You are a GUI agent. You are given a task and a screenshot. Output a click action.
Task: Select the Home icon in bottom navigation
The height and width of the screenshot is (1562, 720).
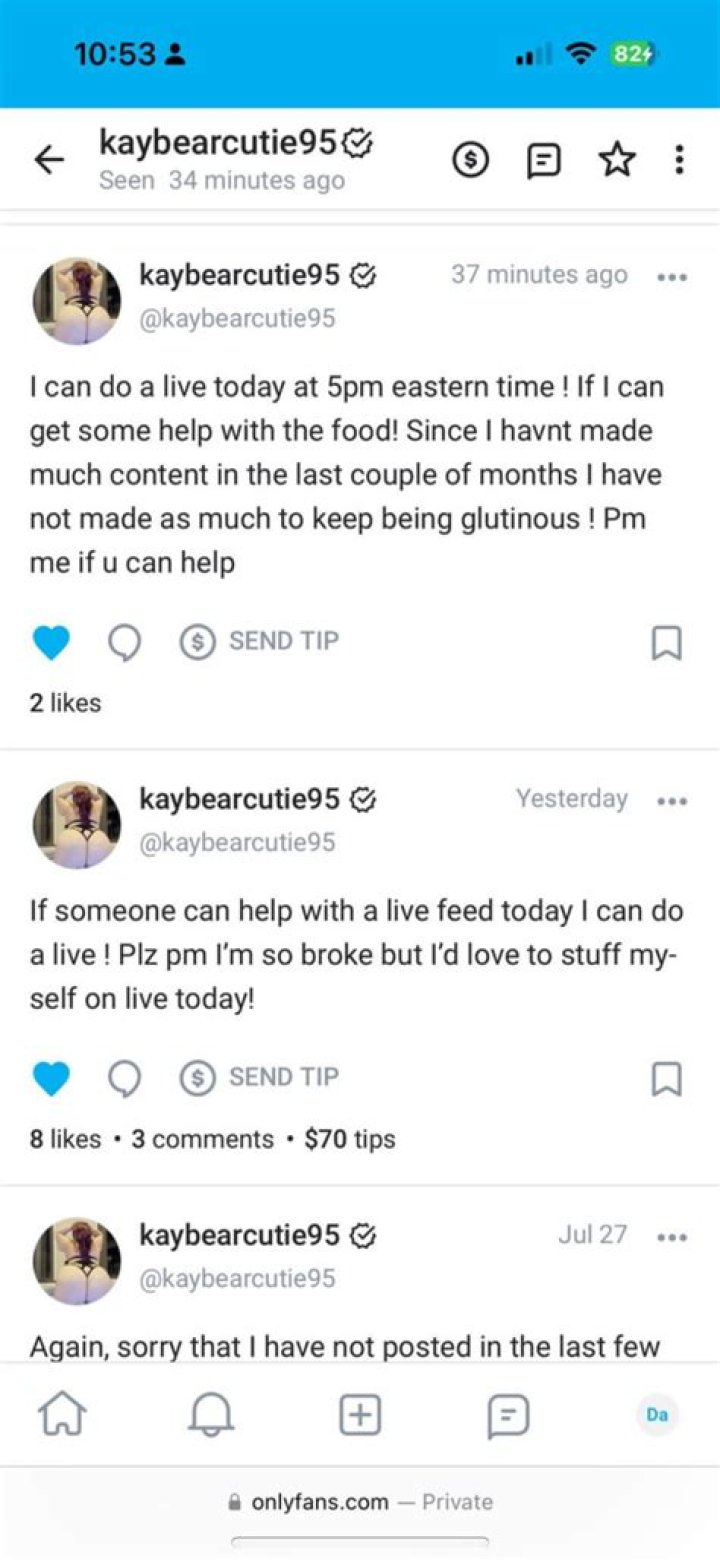(x=62, y=1415)
